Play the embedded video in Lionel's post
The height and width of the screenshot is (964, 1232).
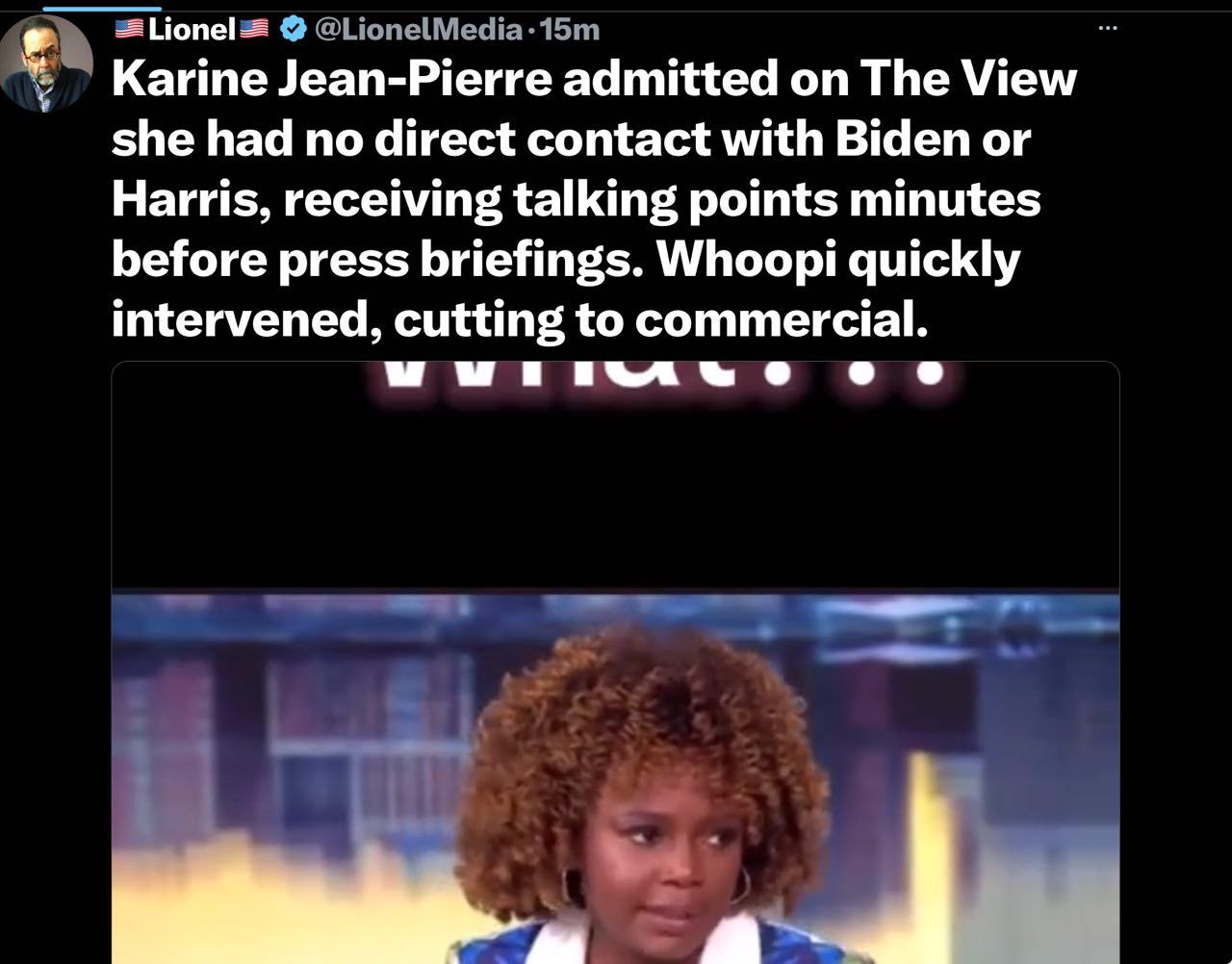[x=615, y=662]
